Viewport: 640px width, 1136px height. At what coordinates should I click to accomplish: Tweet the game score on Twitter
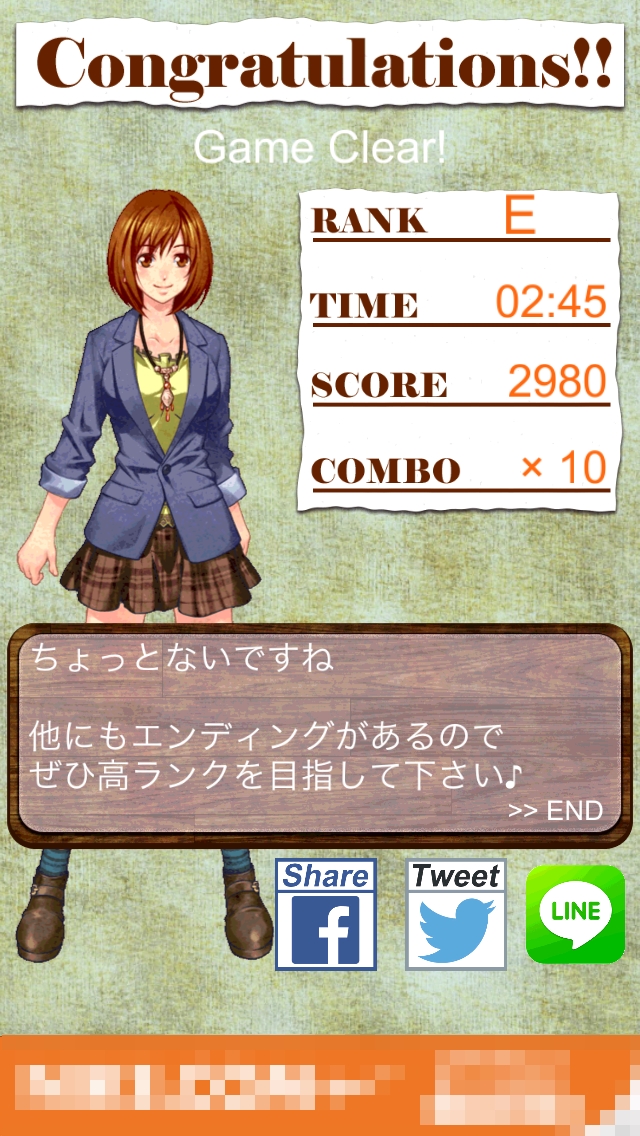coord(456,914)
